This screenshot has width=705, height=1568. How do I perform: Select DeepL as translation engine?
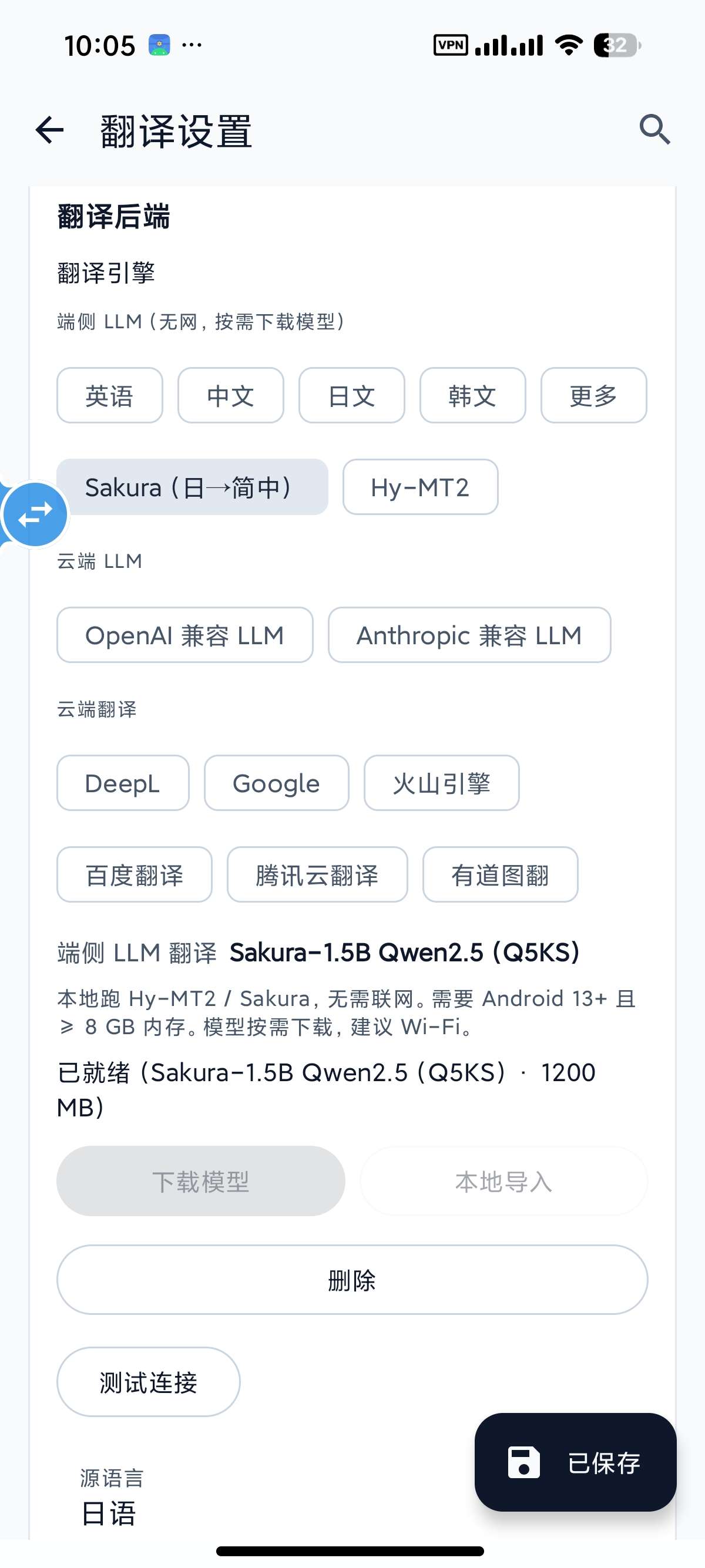click(123, 783)
